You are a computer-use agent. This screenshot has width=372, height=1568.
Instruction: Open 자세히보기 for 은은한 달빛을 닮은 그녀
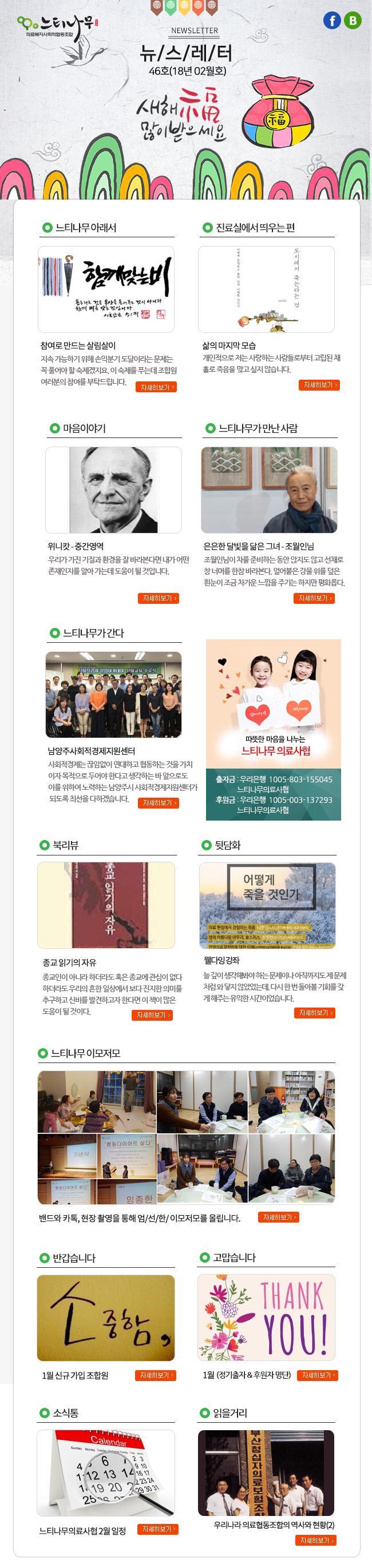point(314,598)
